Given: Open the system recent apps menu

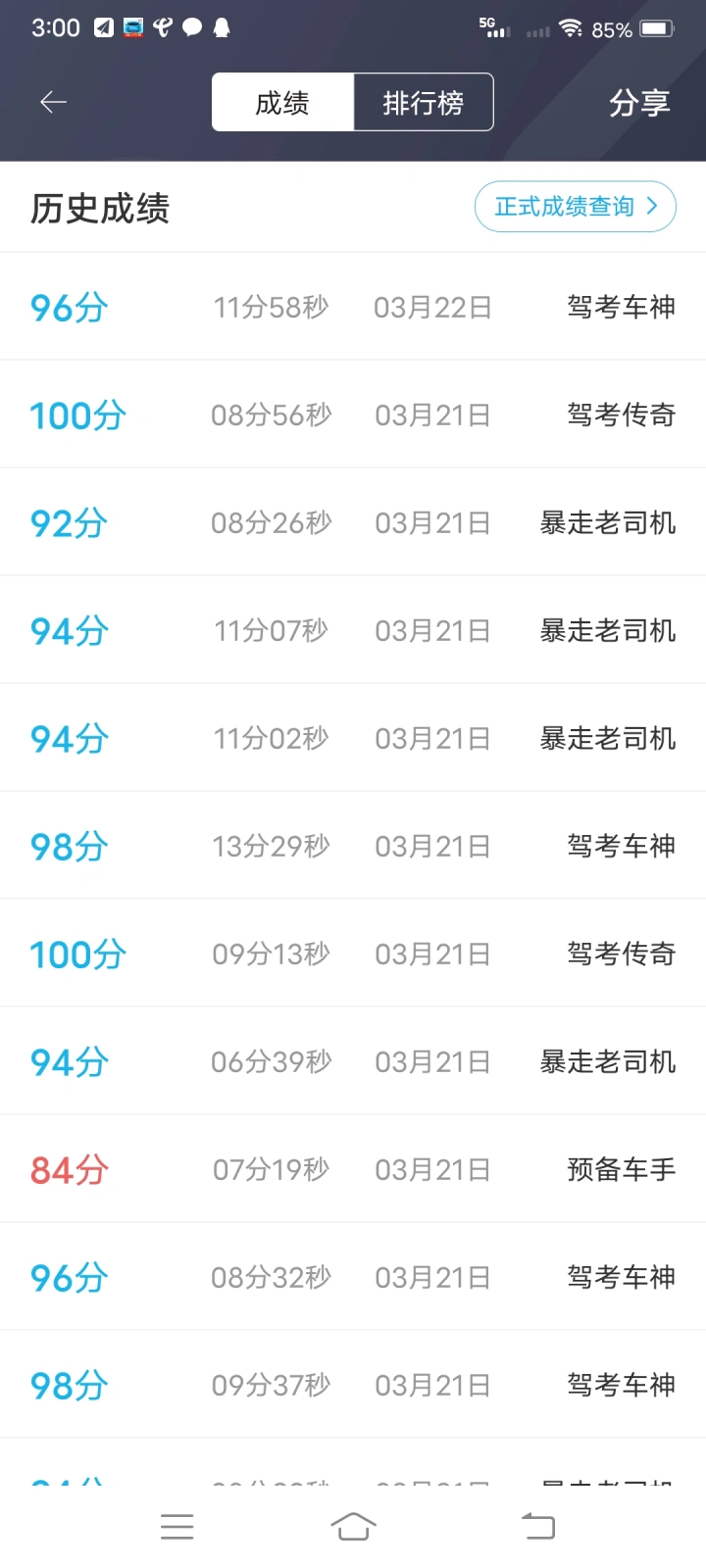Looking at the screenshot, I should (176, 1526).
